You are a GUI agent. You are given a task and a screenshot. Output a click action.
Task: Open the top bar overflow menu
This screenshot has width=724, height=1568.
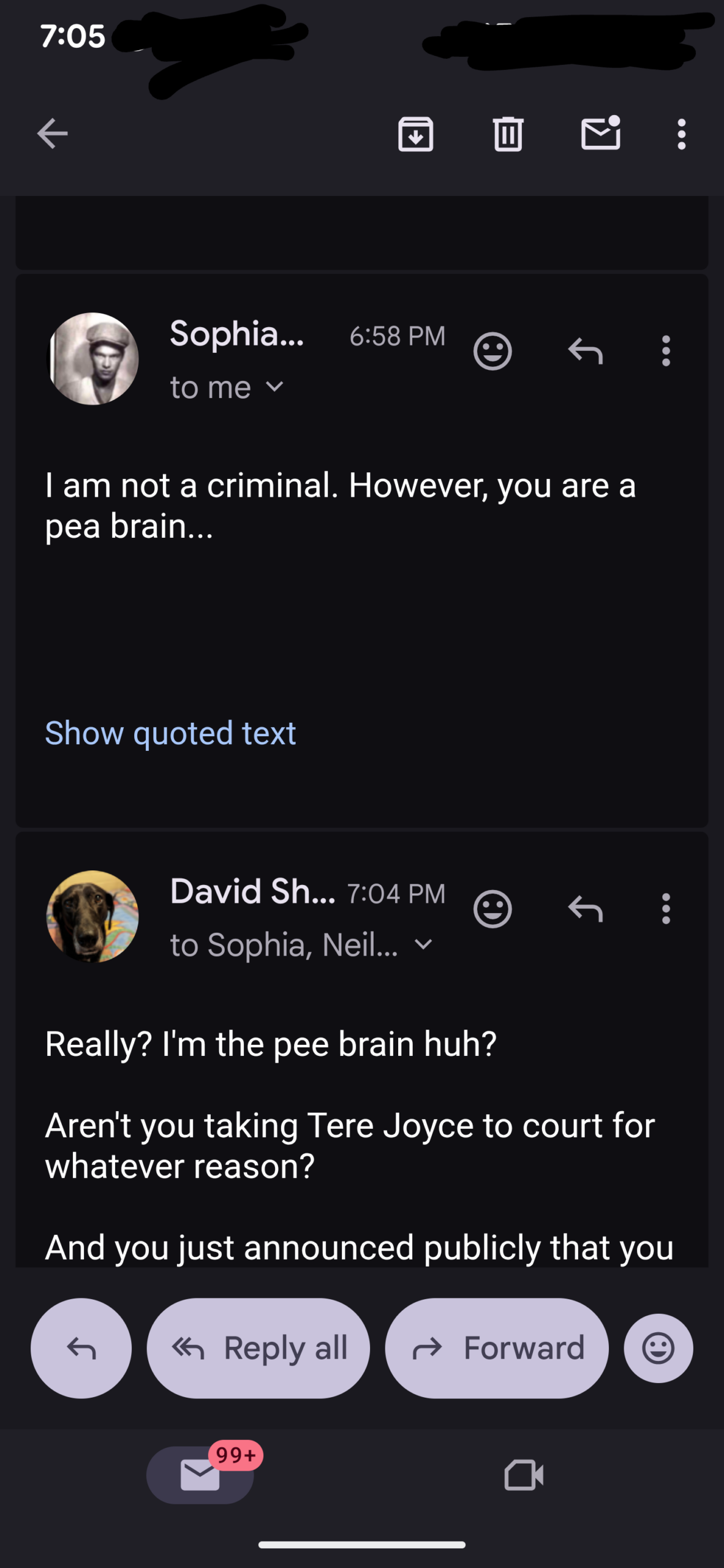pos(681,134)
